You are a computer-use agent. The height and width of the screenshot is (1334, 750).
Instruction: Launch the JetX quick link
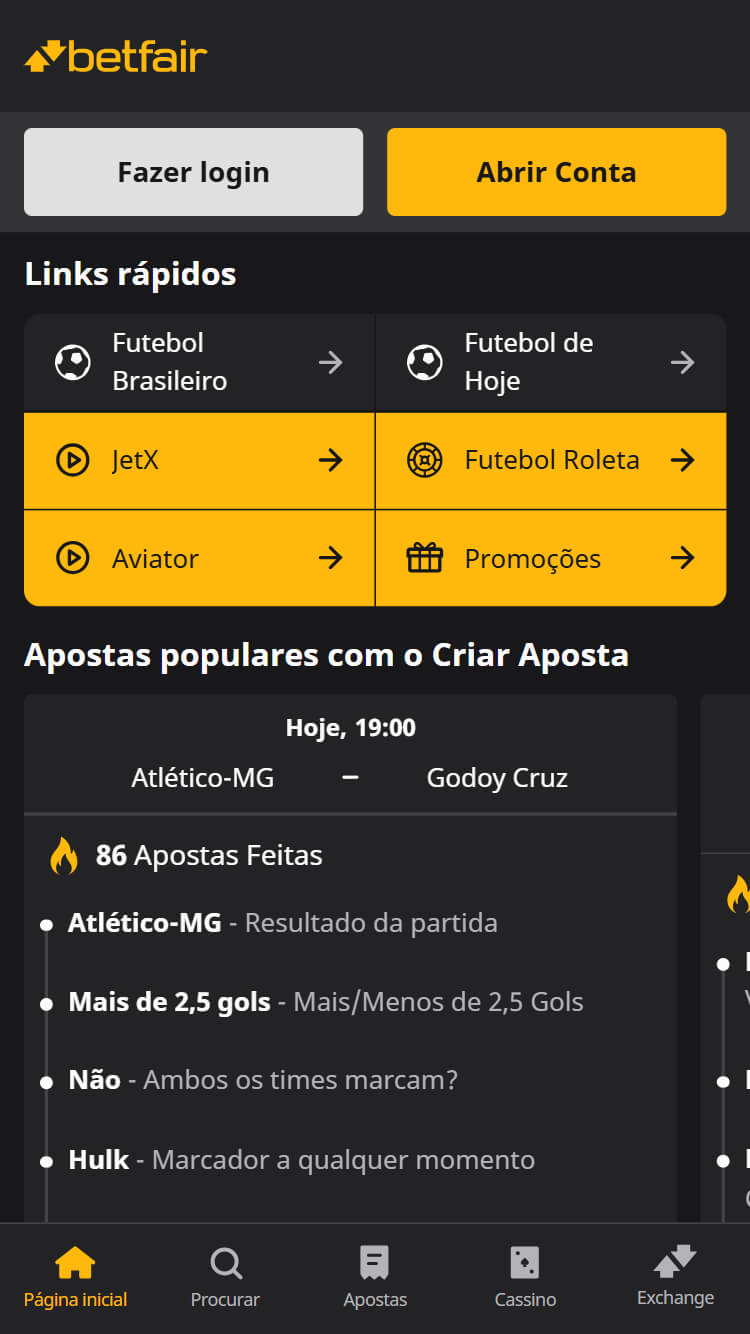point(199,460)
